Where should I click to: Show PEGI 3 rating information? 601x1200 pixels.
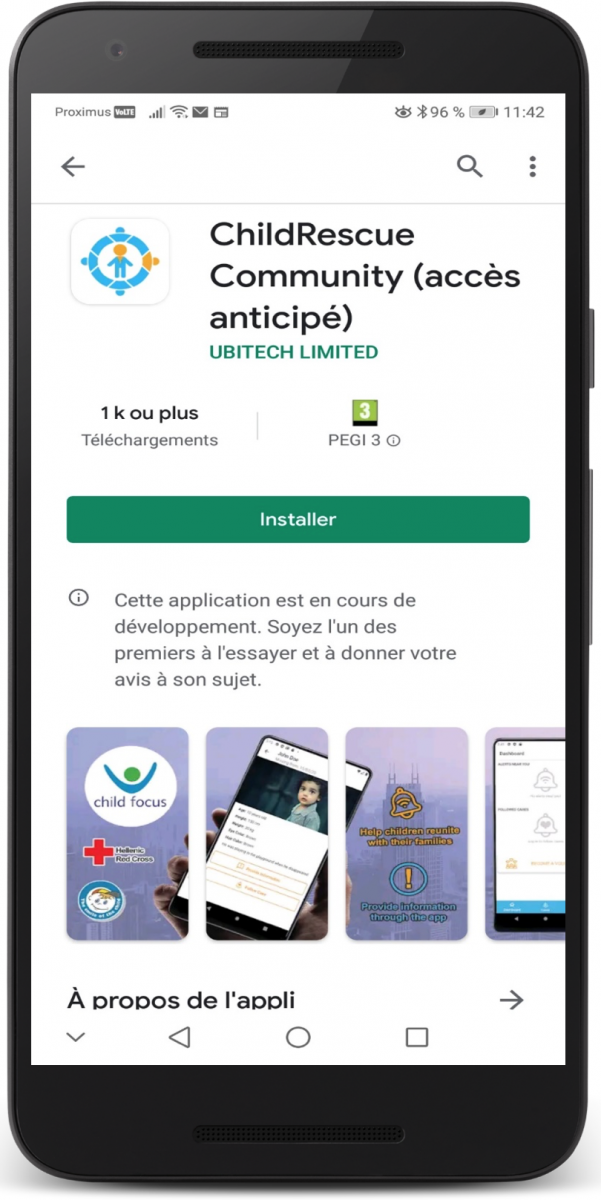pyautogui.click(x=393, y=440)
